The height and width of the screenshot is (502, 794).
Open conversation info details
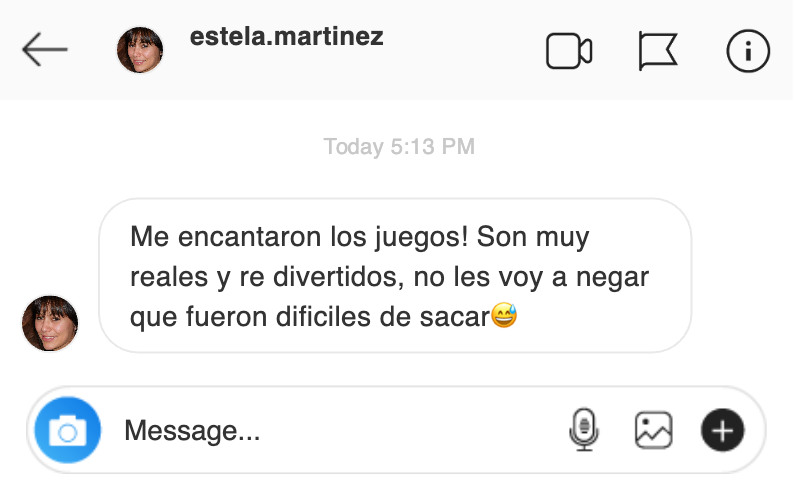(x=748, y=51)
